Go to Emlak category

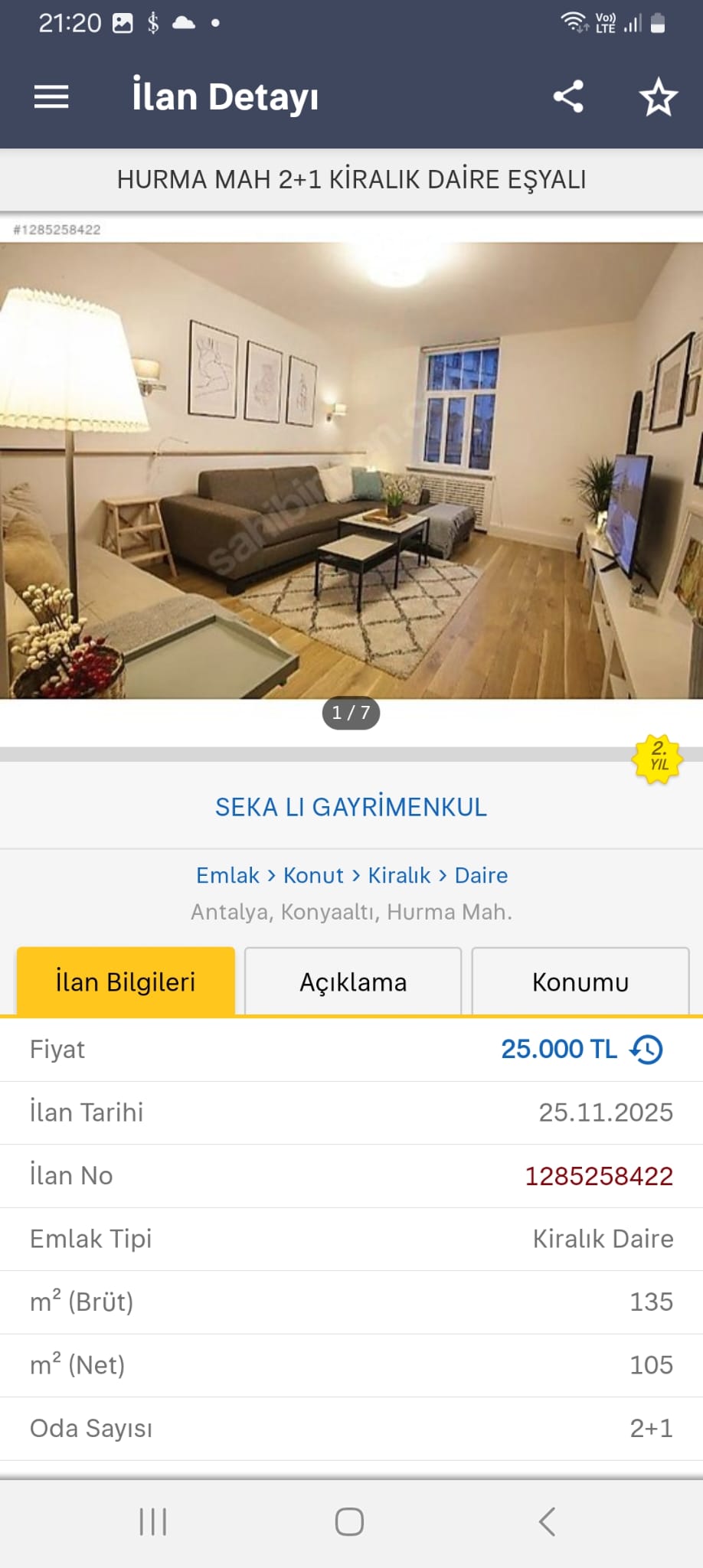coord(227,875)
